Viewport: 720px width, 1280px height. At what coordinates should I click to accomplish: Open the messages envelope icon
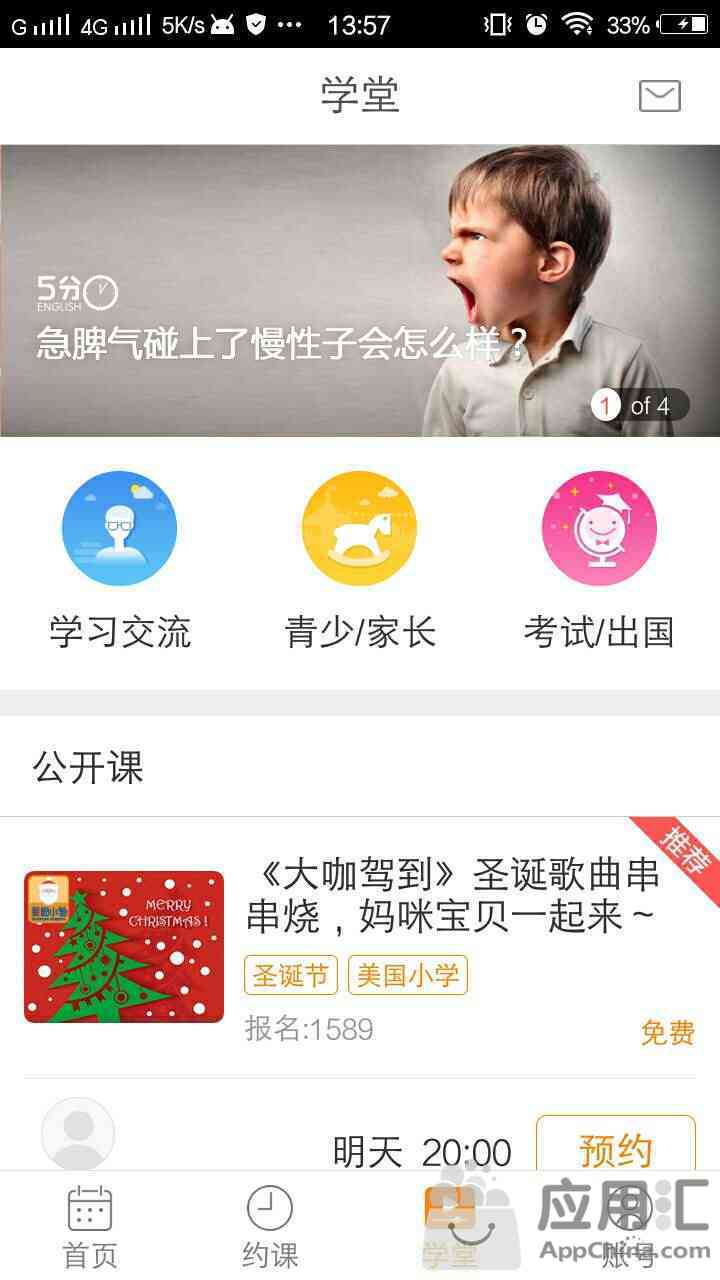click(x=659, y=96)
